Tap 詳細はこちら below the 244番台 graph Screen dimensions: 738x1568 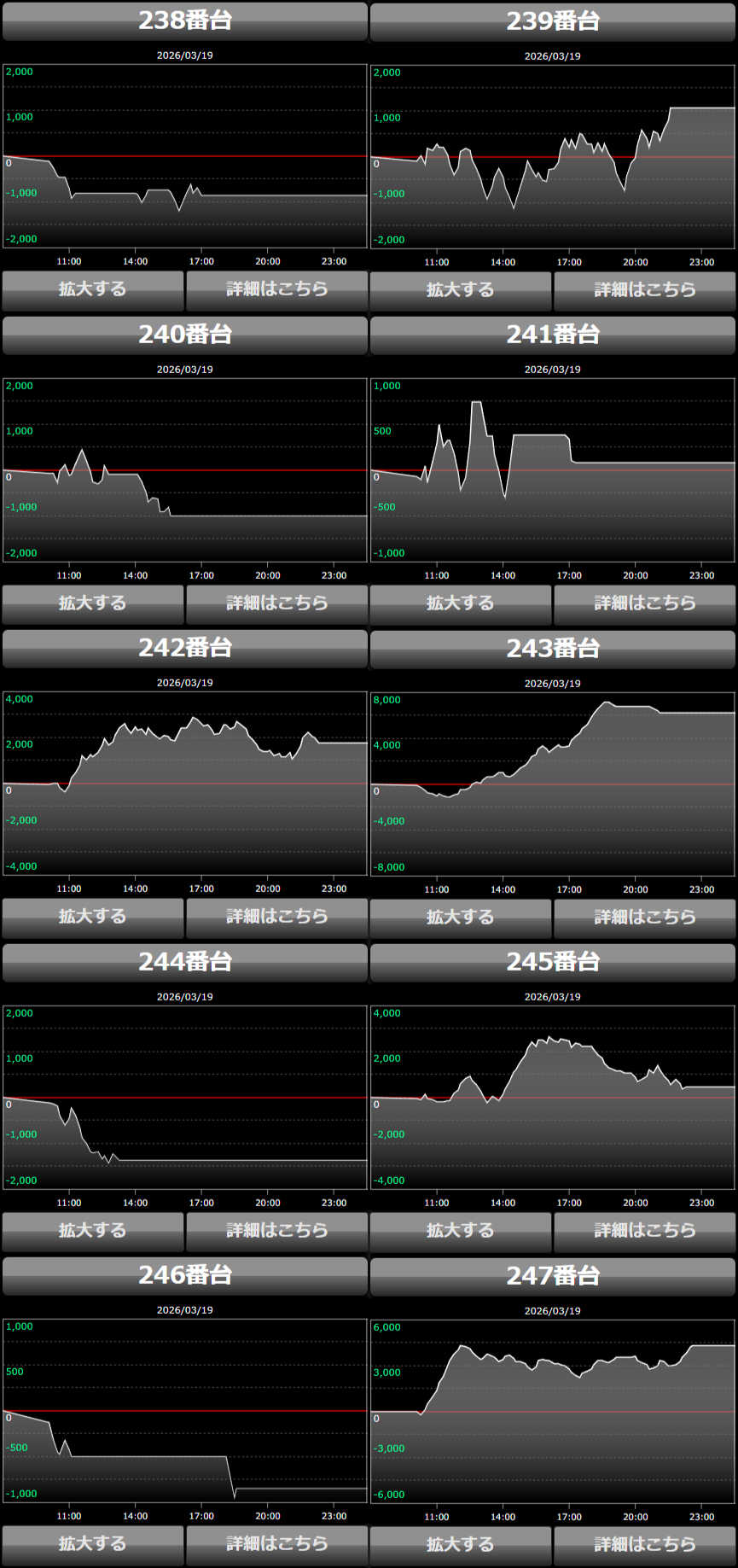(276, 1231)
